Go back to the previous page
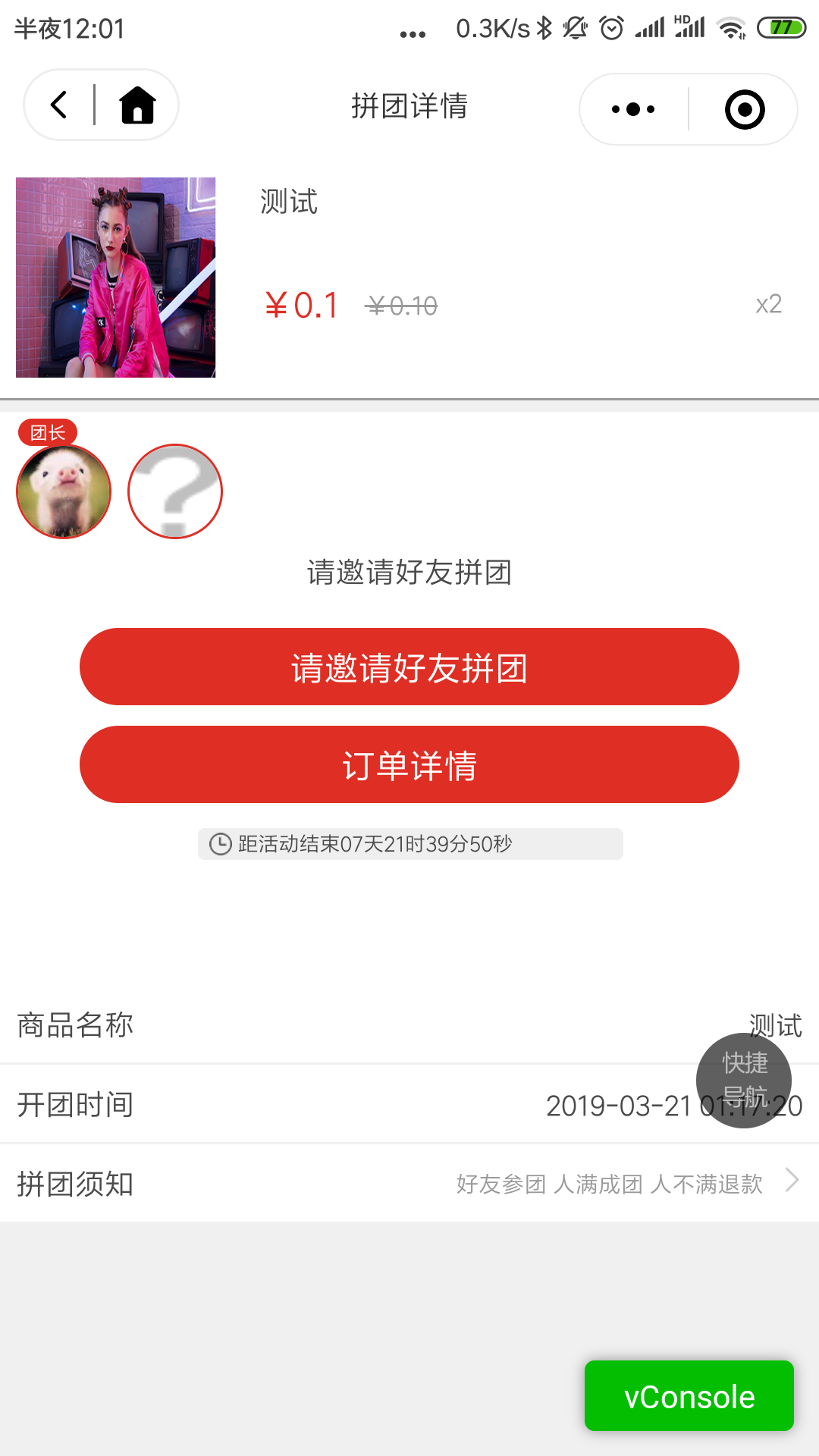The height and width of the screenshot is (1456, 819). [59, 105]
